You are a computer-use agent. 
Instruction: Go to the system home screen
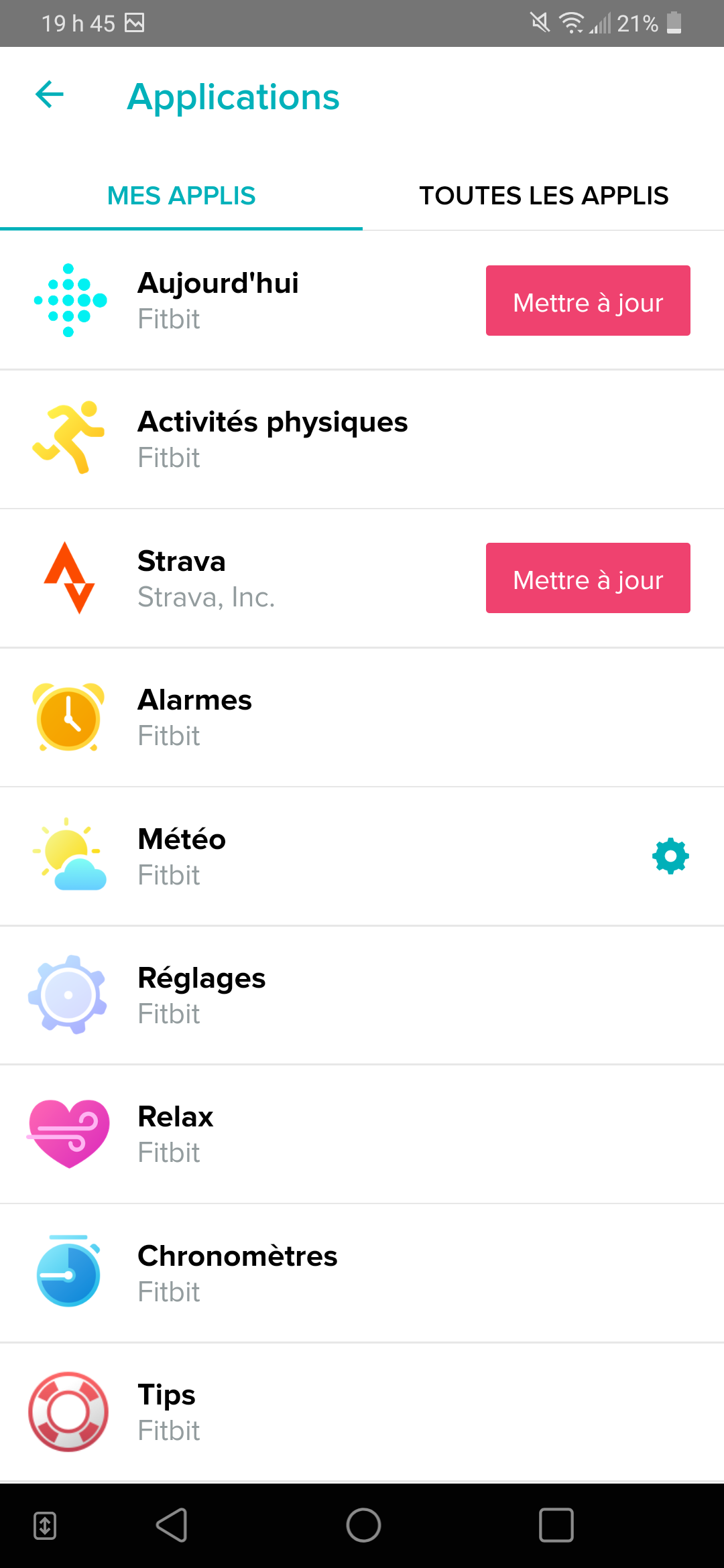click(x=363, y=1525)
